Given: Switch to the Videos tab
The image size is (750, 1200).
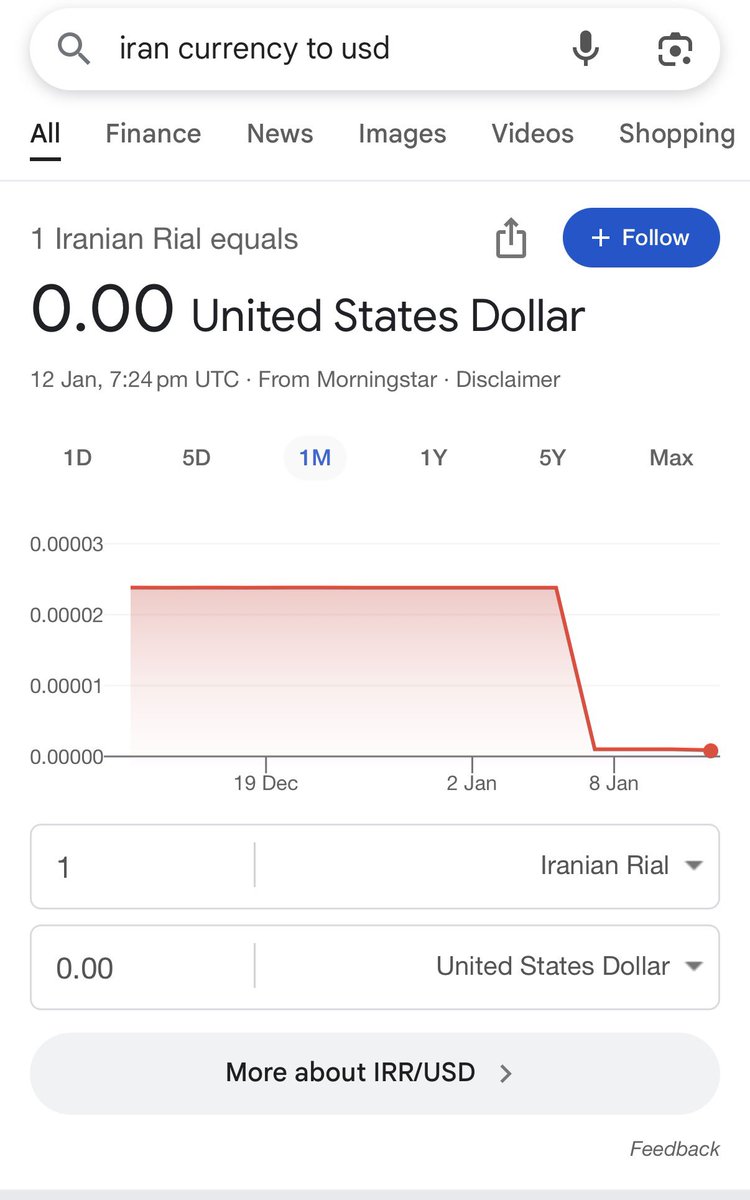Looking at the screenshot, I should coord(532,134).
